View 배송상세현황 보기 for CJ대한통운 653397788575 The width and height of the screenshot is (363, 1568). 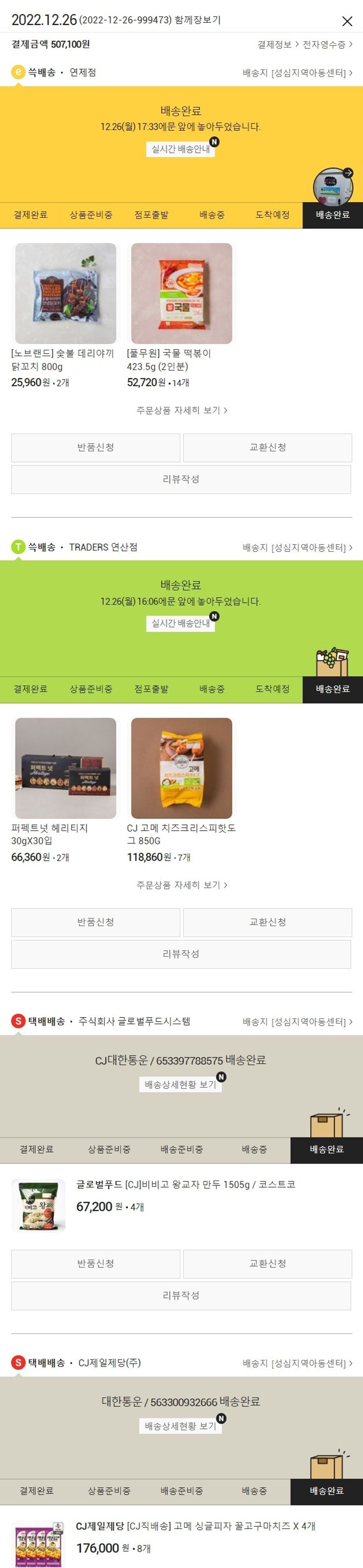tap(180, 1084)
